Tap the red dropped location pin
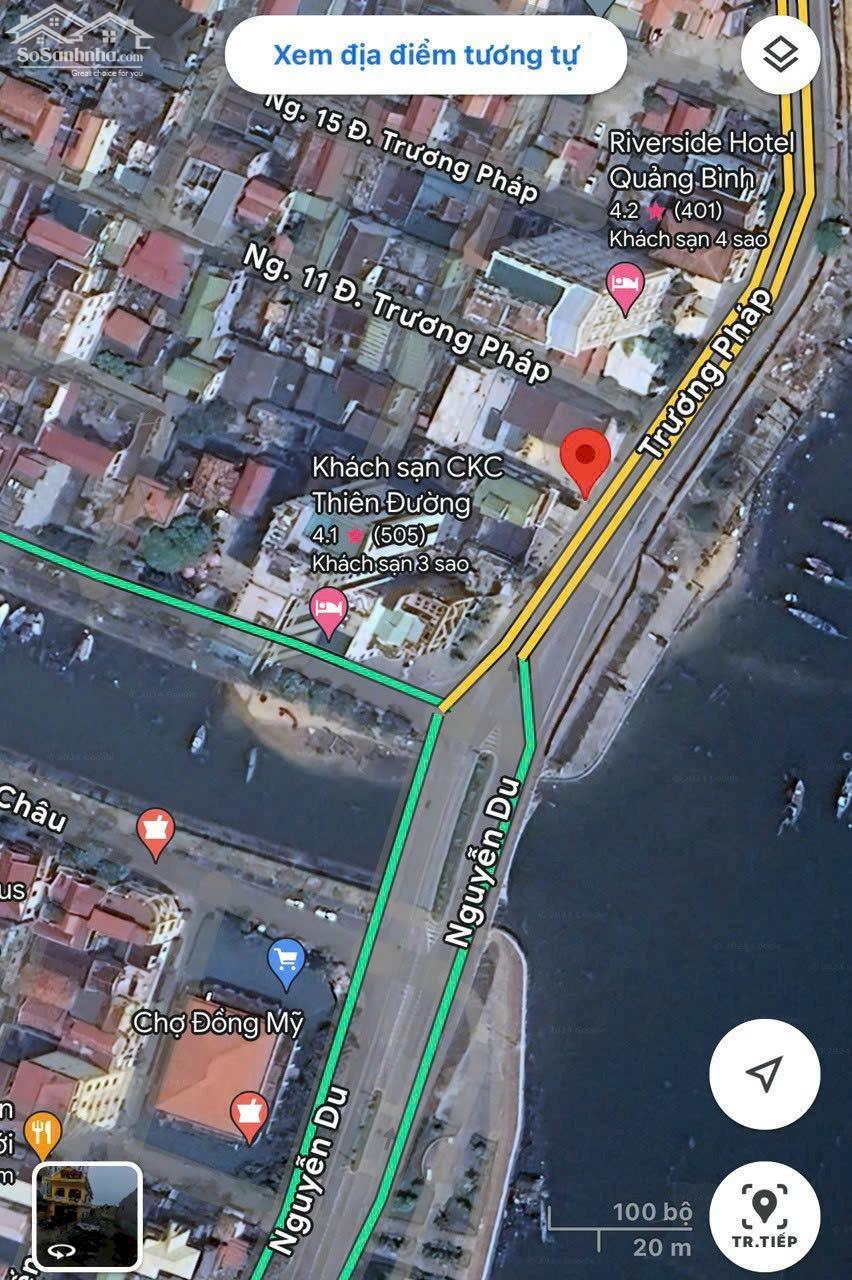The image size is (852, 1280). pyautogui.click(x=585, y=458)
